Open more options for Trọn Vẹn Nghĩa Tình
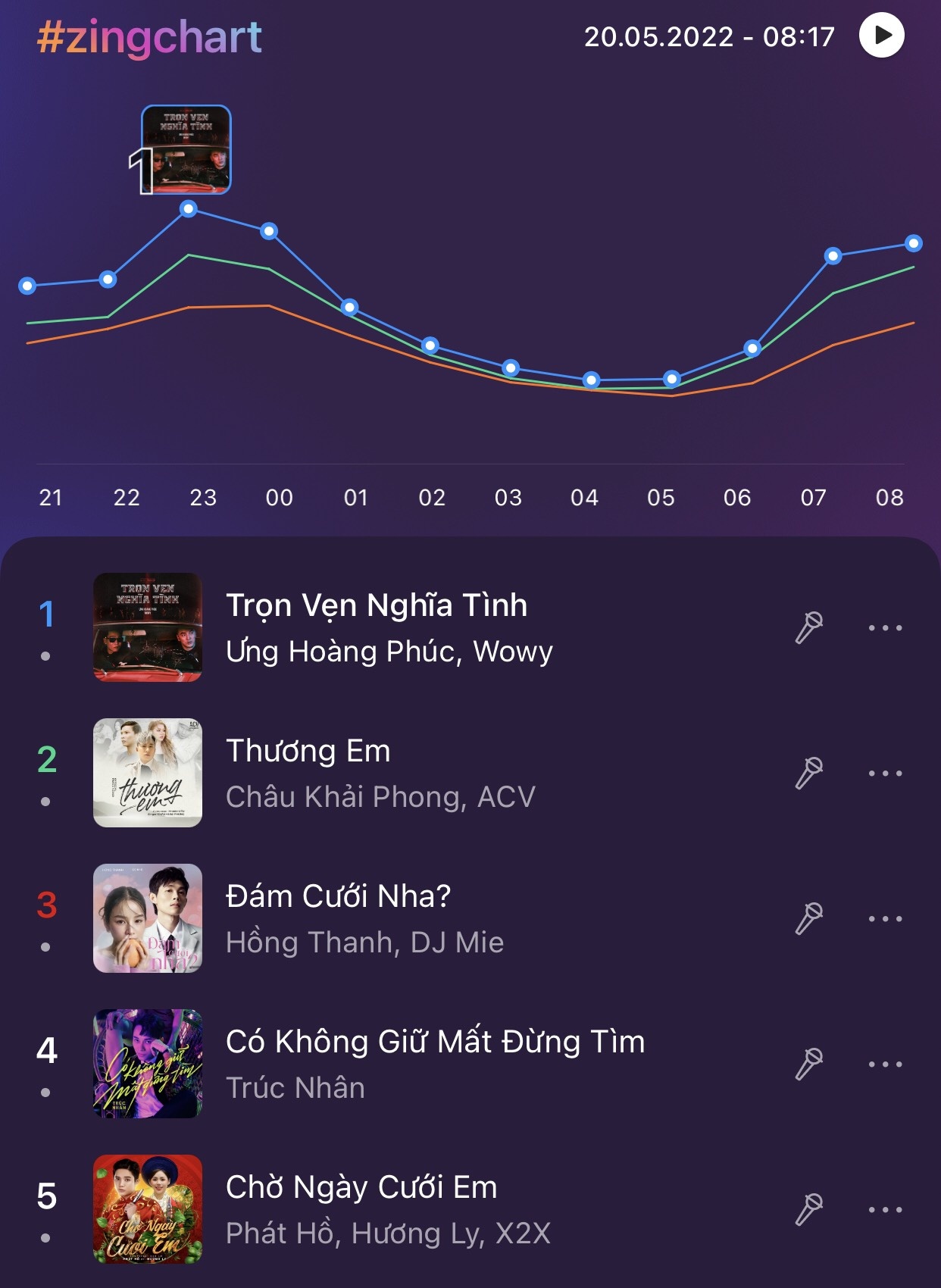 (x=885, y=627)
